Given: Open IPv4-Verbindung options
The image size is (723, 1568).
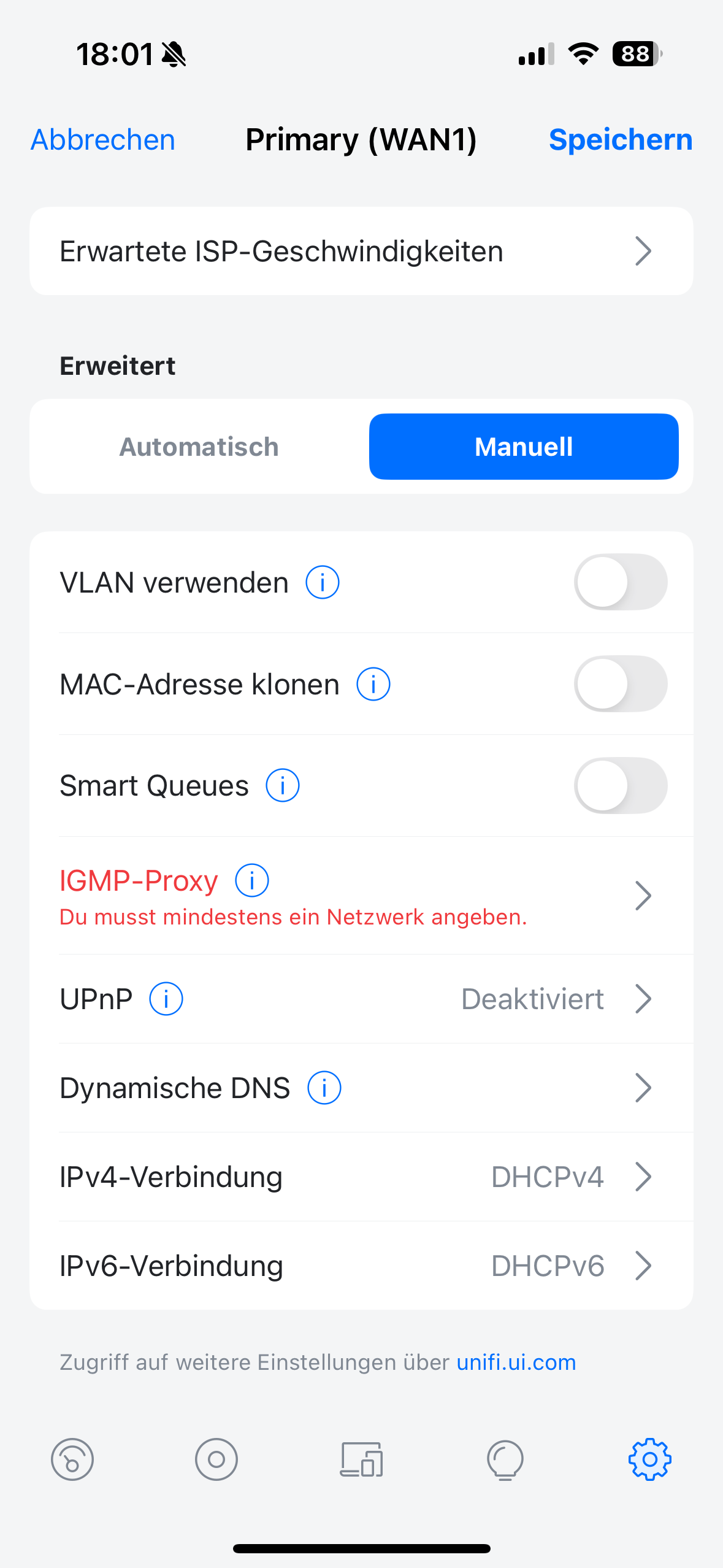Looking at the screenshot, I should click(361, 1177).
